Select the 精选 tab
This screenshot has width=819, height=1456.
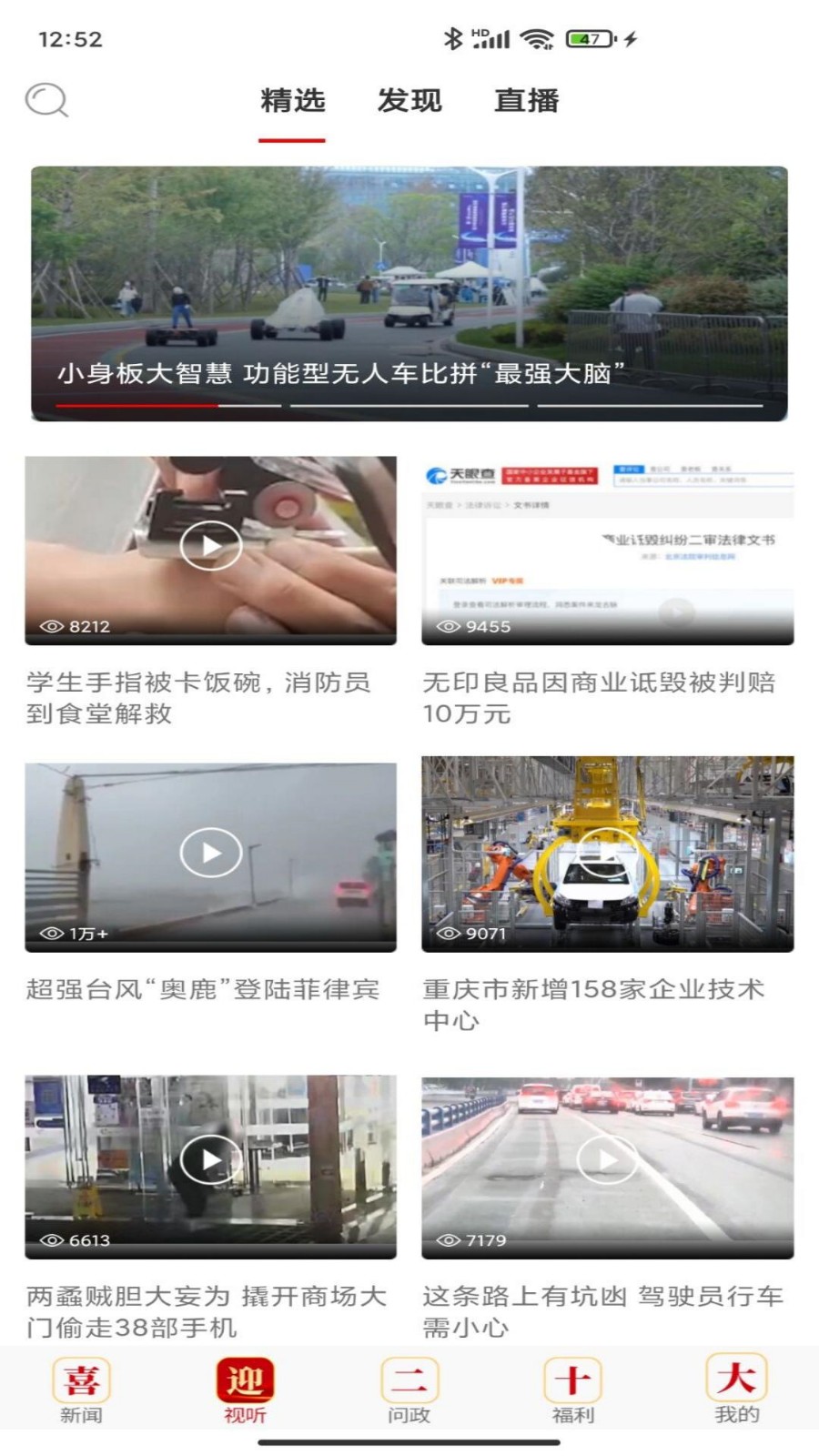point(291,101)
